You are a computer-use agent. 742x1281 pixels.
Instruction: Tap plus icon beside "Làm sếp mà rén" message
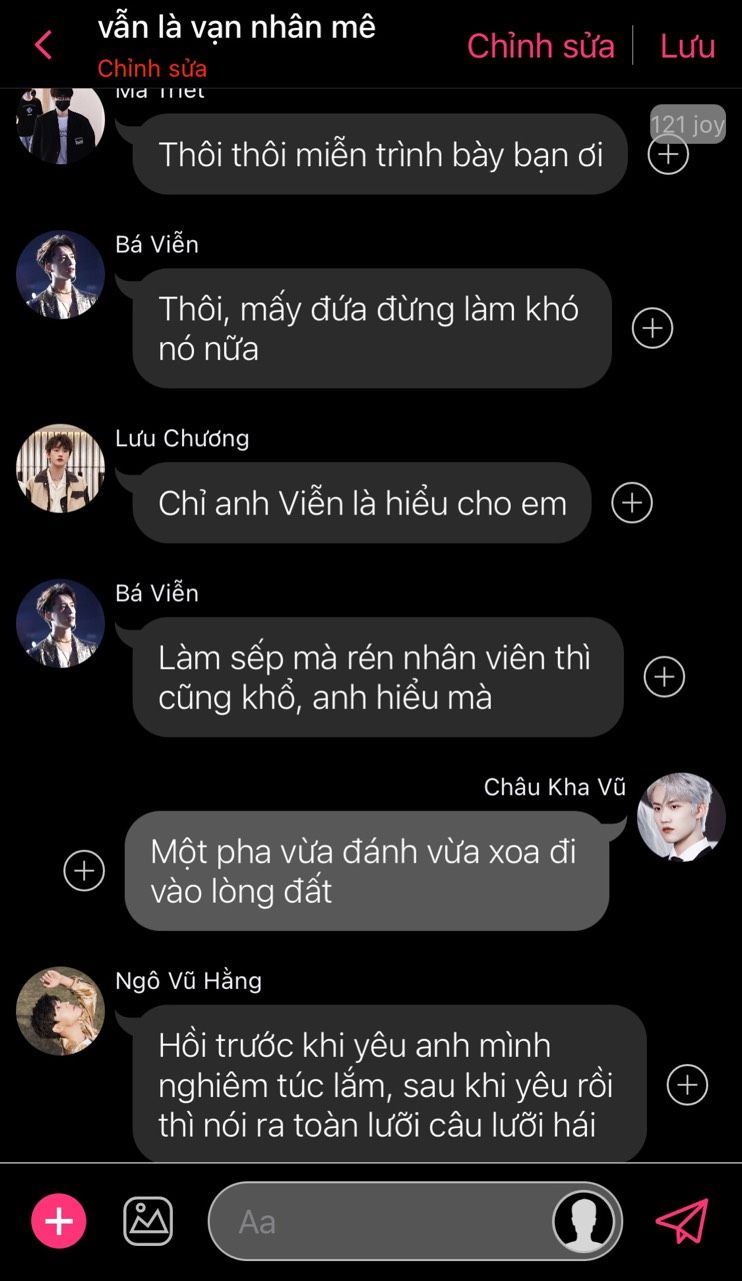point(664,677)
